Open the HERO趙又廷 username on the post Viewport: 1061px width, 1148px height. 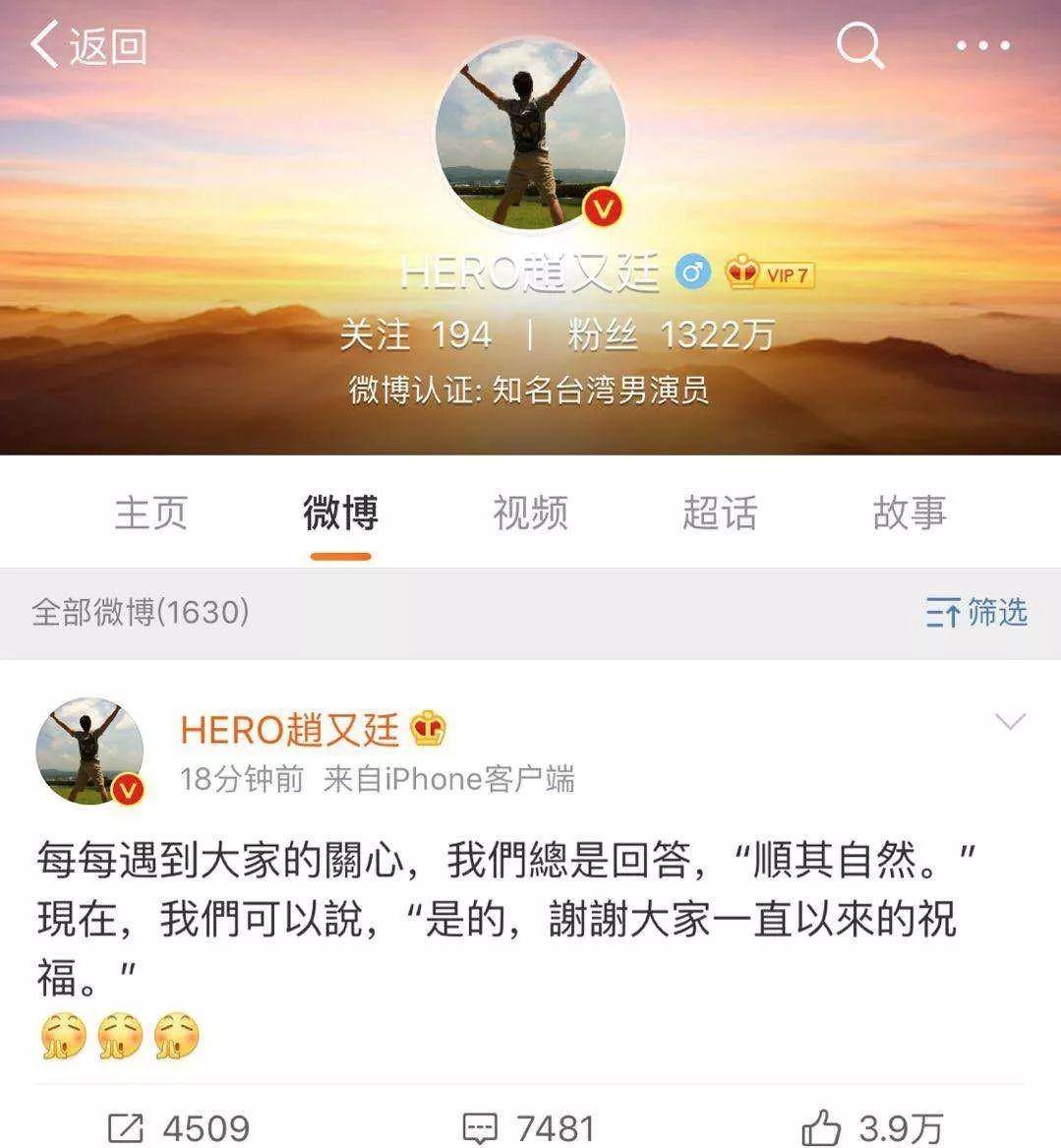point(290,729)
